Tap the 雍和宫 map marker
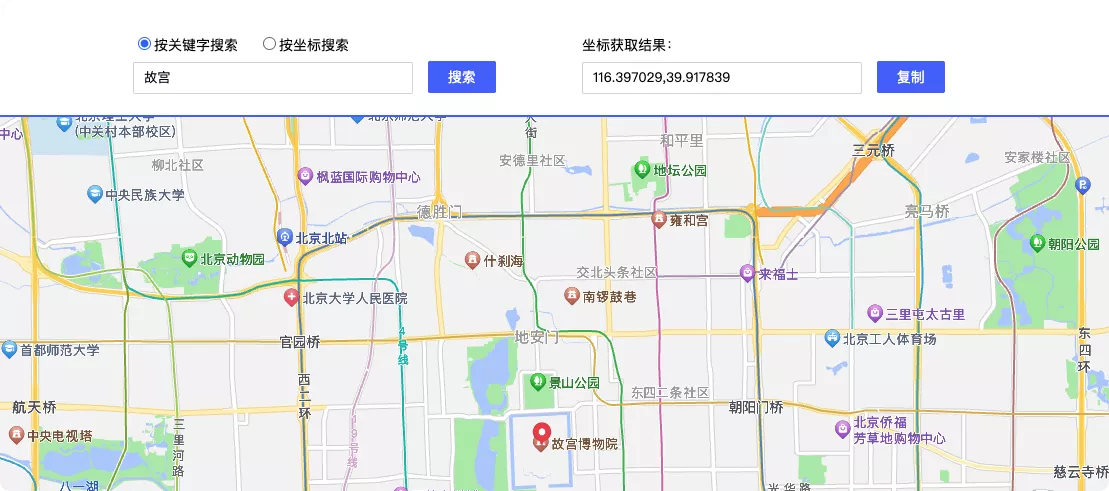 tap(659, 219)
